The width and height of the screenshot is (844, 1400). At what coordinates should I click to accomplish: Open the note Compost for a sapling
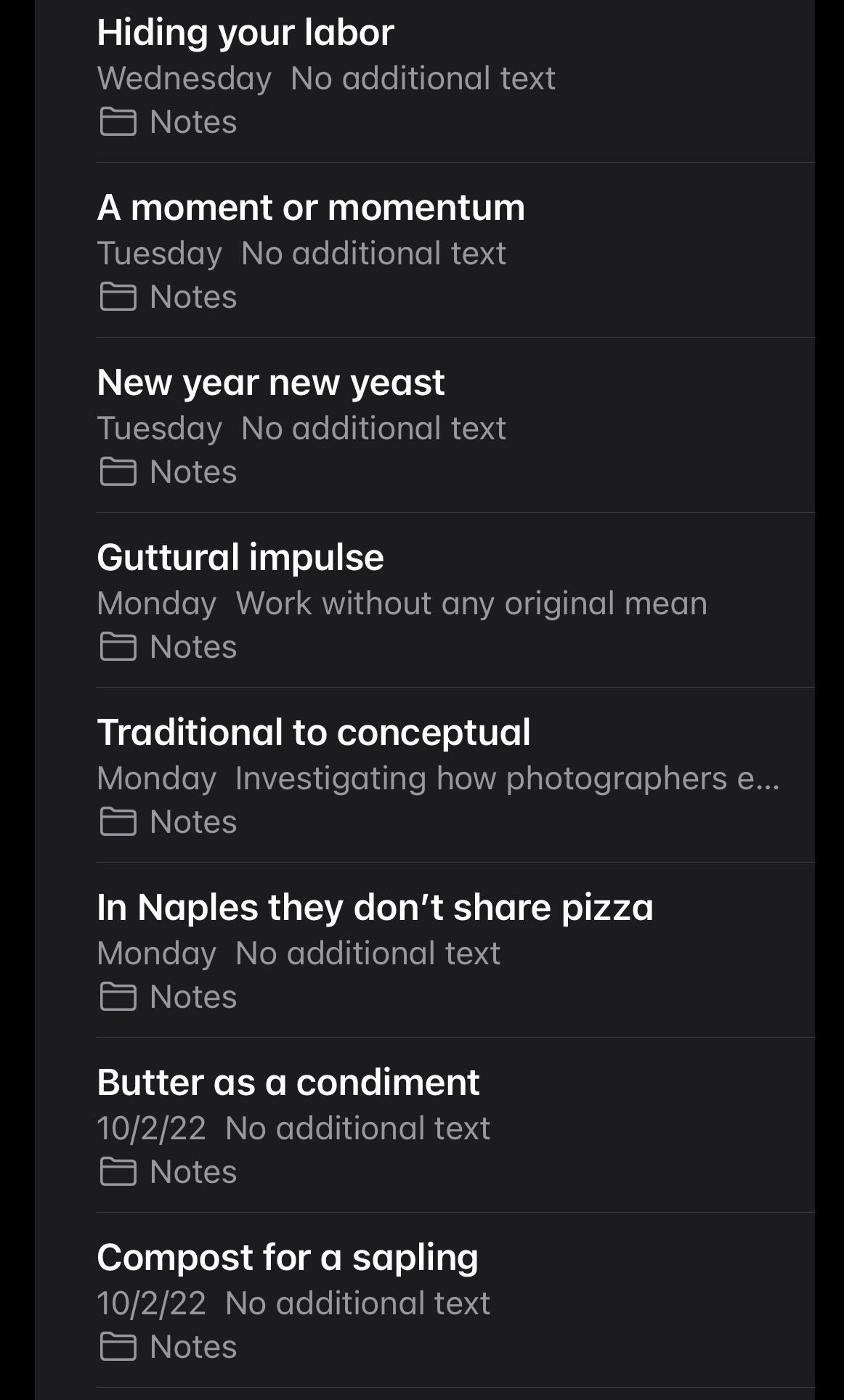click(288, 1257)
